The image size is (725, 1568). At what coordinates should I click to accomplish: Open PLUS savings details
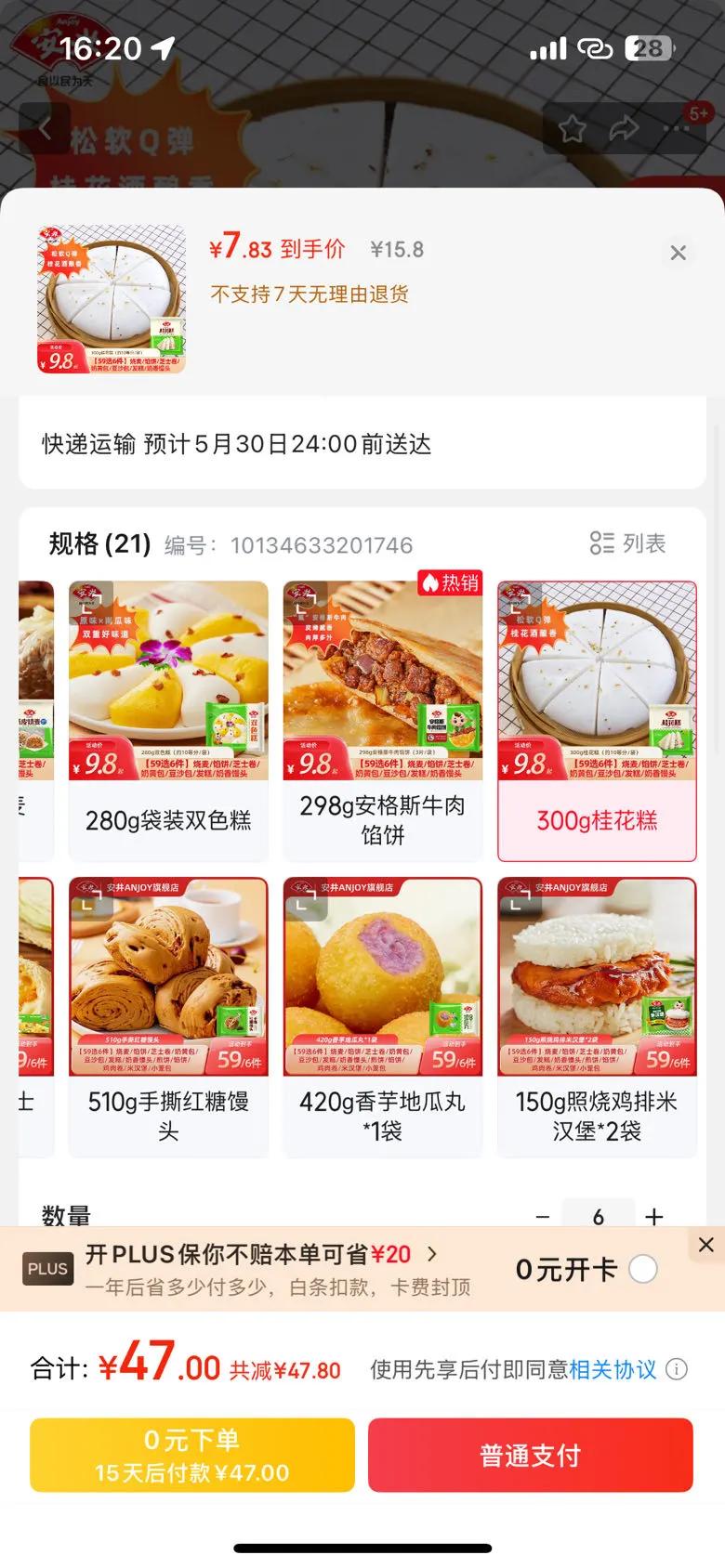pos(431,1254)
